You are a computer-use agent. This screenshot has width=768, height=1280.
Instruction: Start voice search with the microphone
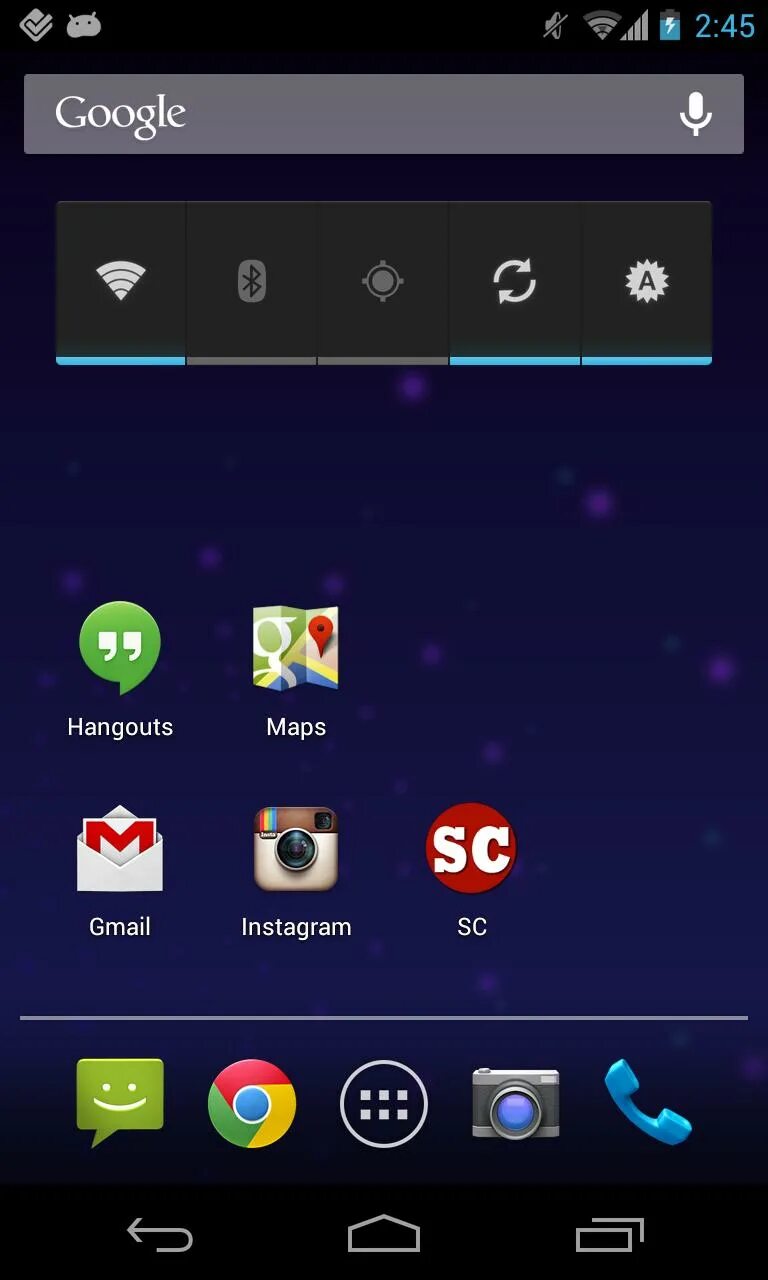695,114
